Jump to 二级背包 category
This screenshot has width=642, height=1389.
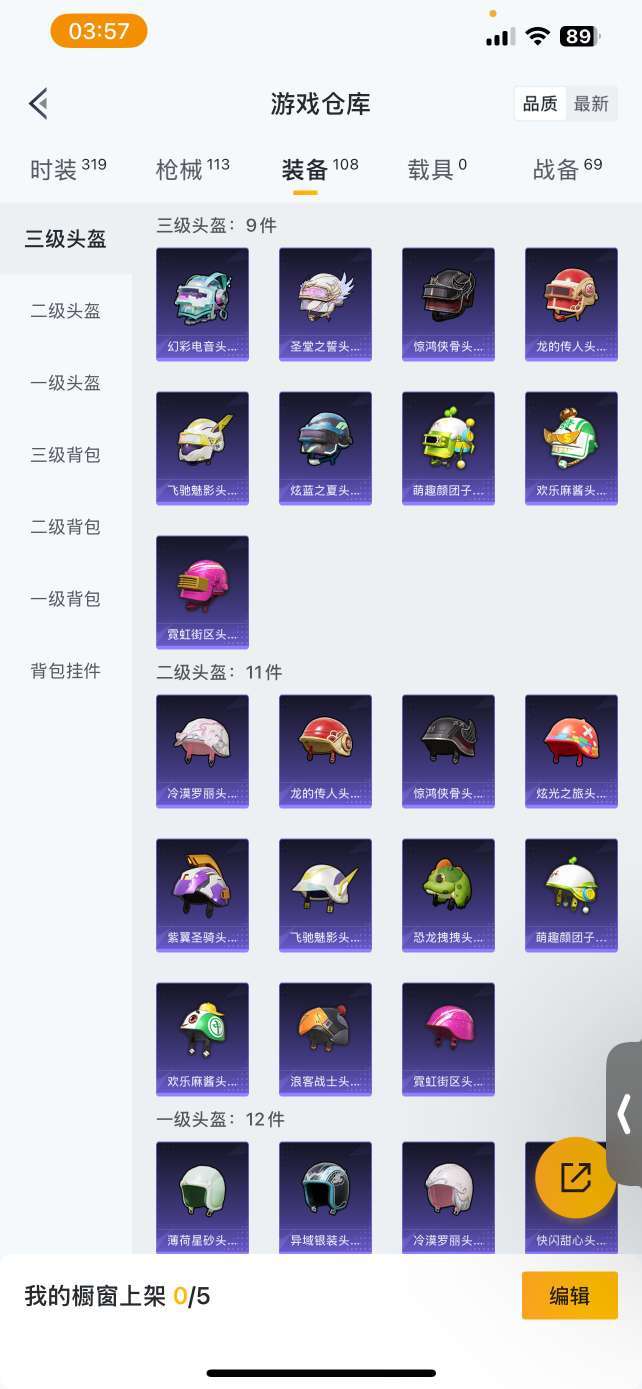[x=66, y=527]
